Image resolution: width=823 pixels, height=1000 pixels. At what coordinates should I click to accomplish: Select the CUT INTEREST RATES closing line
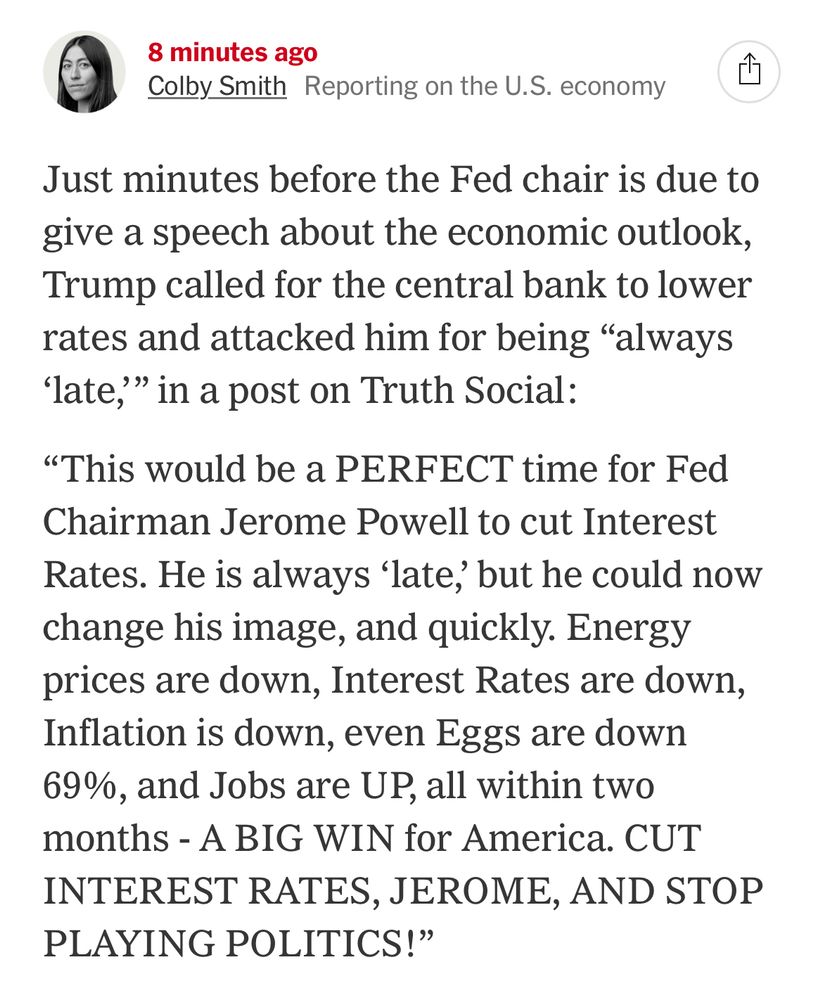[x=400, y=893]
